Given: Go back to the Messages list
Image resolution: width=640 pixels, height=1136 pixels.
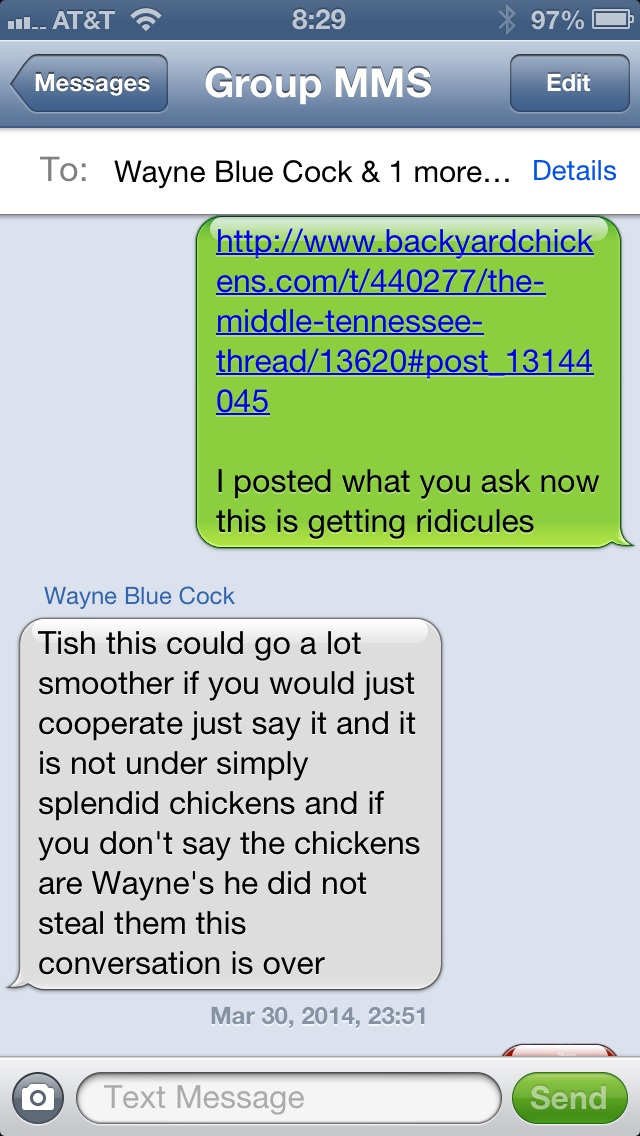Looking at the screenshot, I should tap(90, 84).
